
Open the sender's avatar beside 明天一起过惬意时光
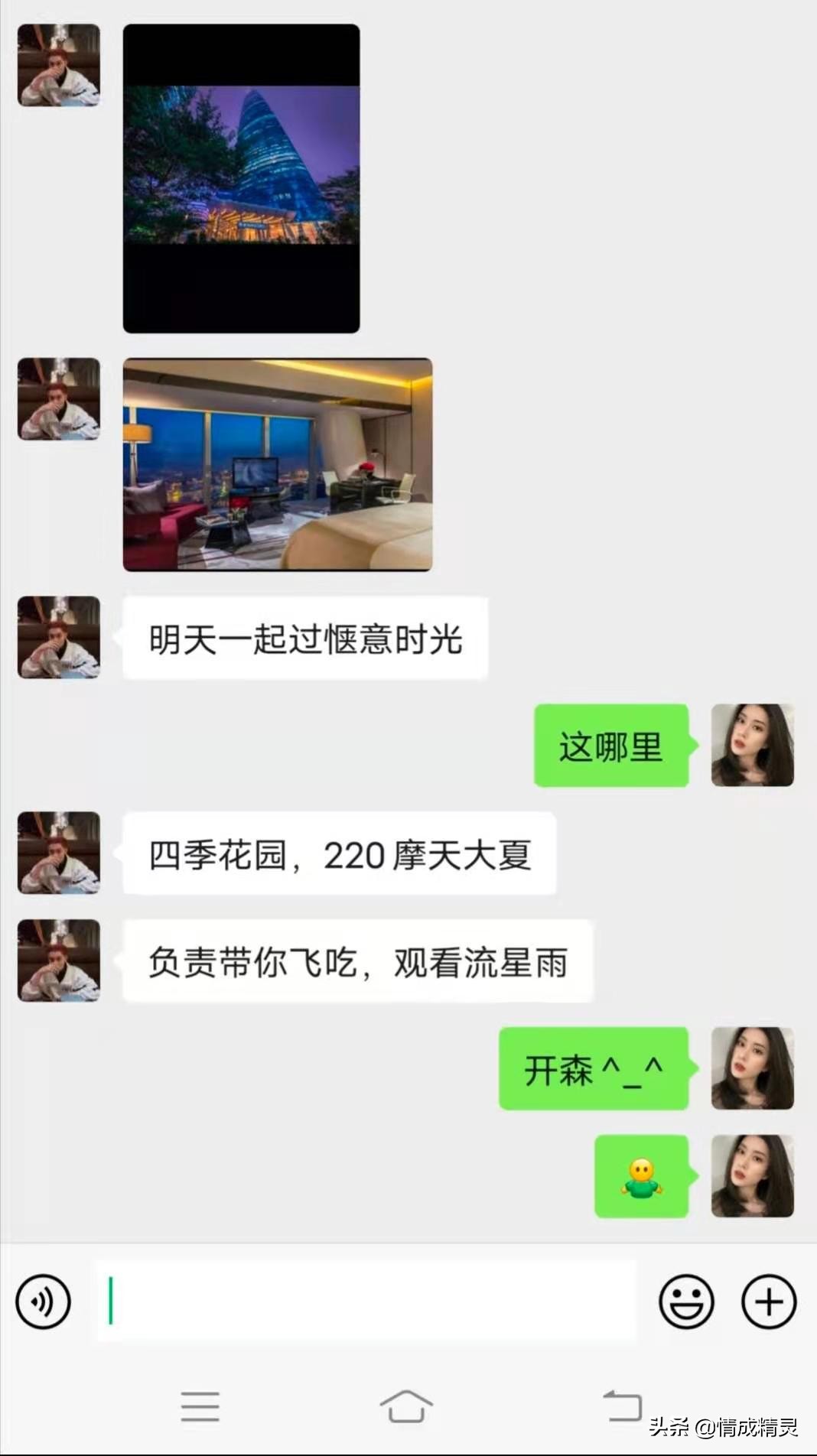point(57,639)
